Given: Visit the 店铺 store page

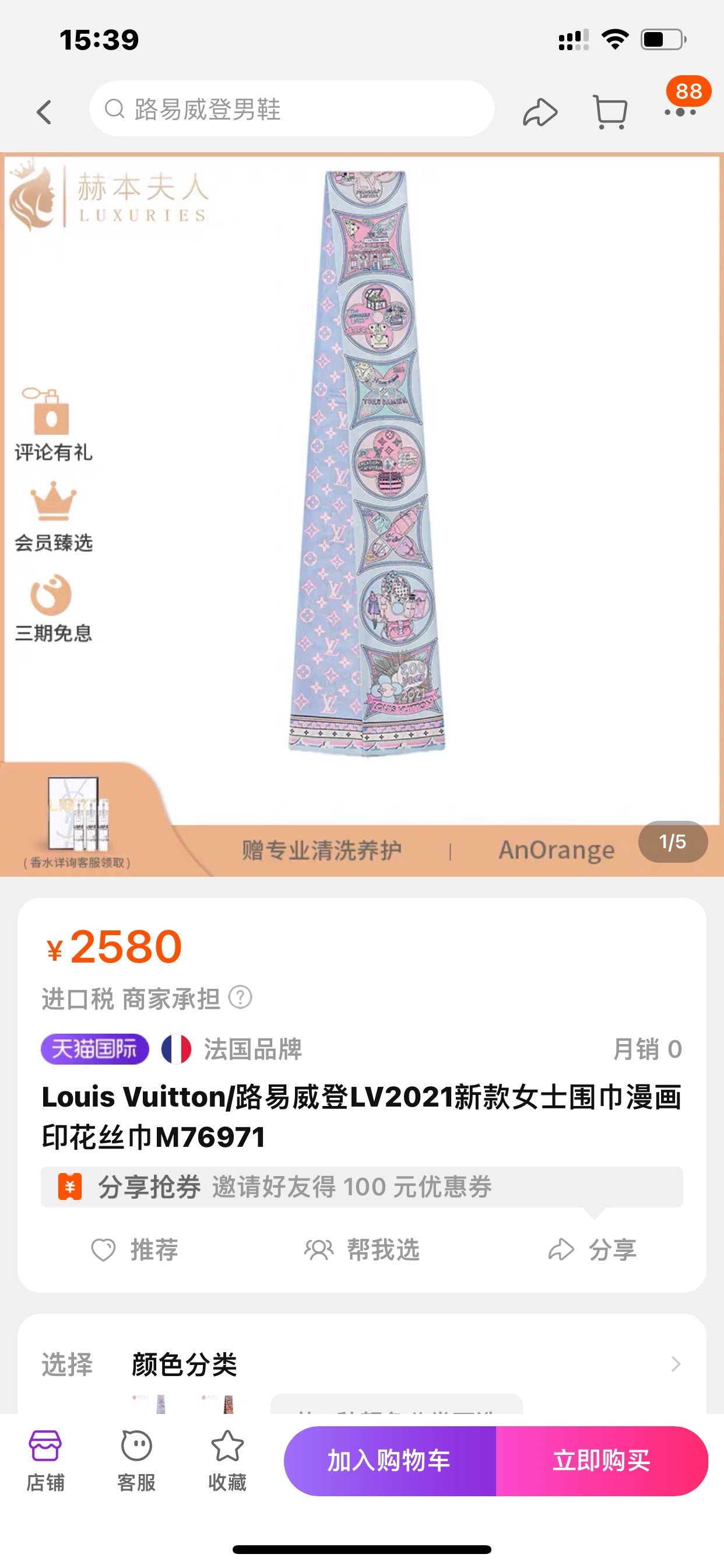Looking at the screenshot, I should [x=45, y=1460].
